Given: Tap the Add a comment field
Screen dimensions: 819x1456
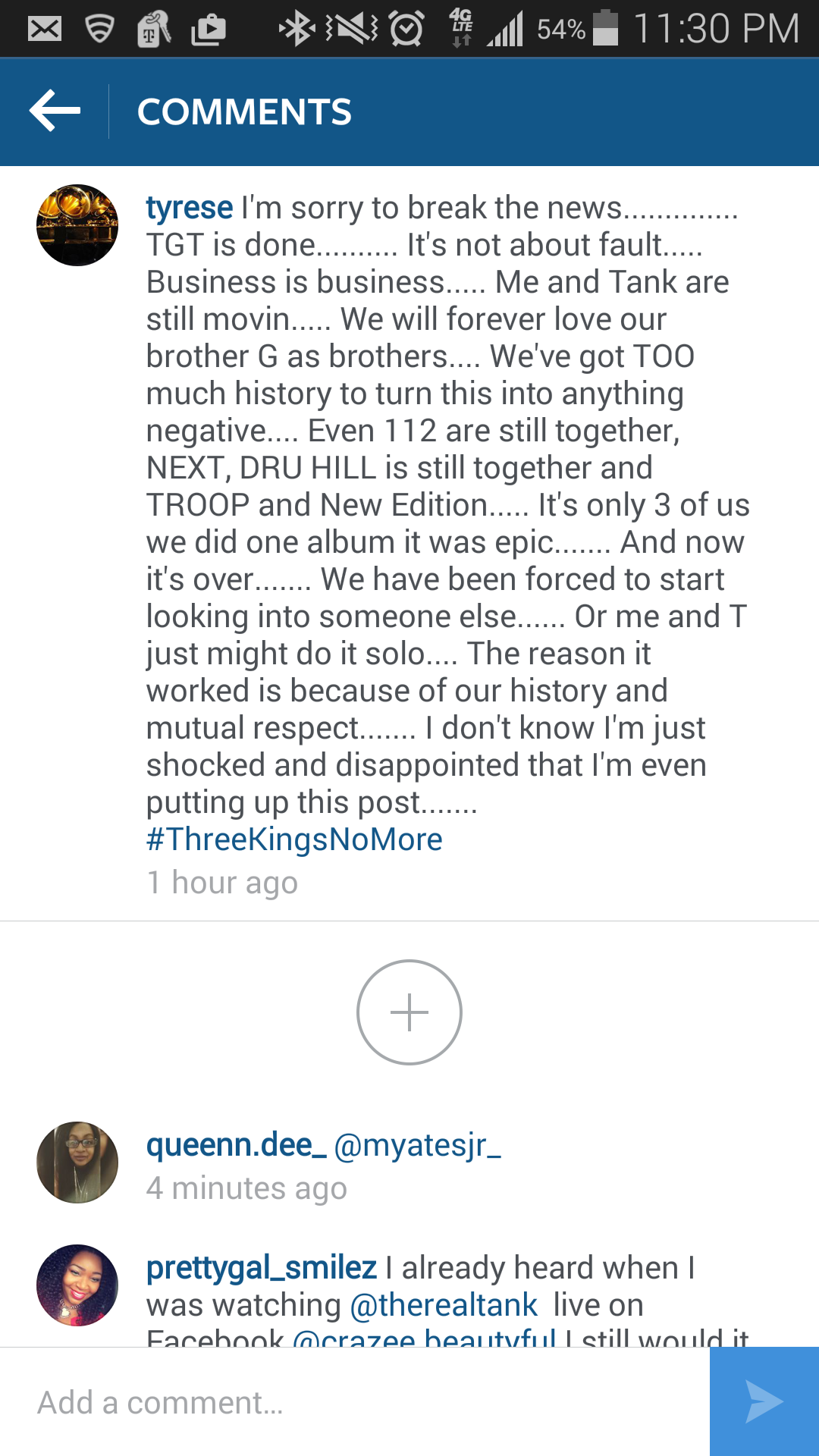Looking at the screenshot, I should pos(355,1402).
